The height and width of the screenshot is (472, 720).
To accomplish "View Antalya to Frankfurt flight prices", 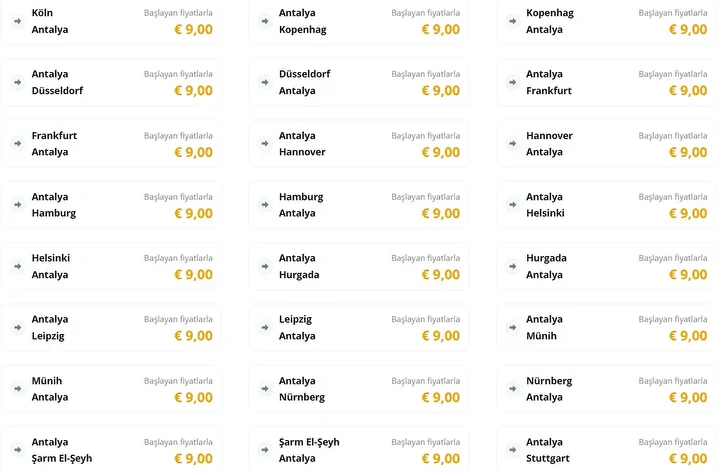I will (x=605, y=82).
